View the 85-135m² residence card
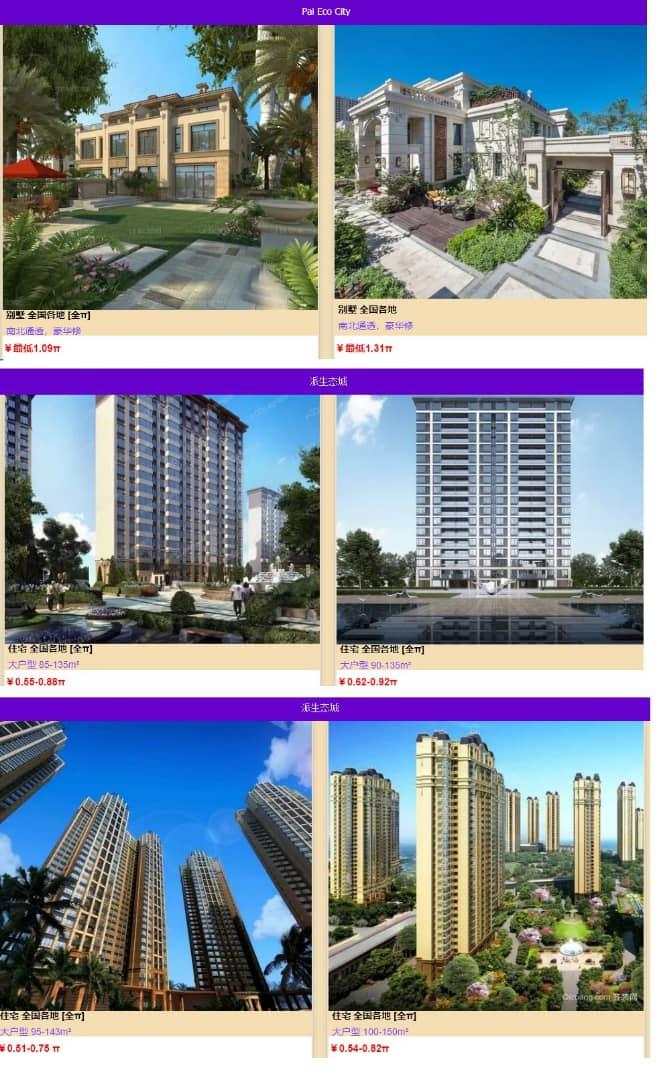This screenshot has width=659, height=1080. (162, 518)
